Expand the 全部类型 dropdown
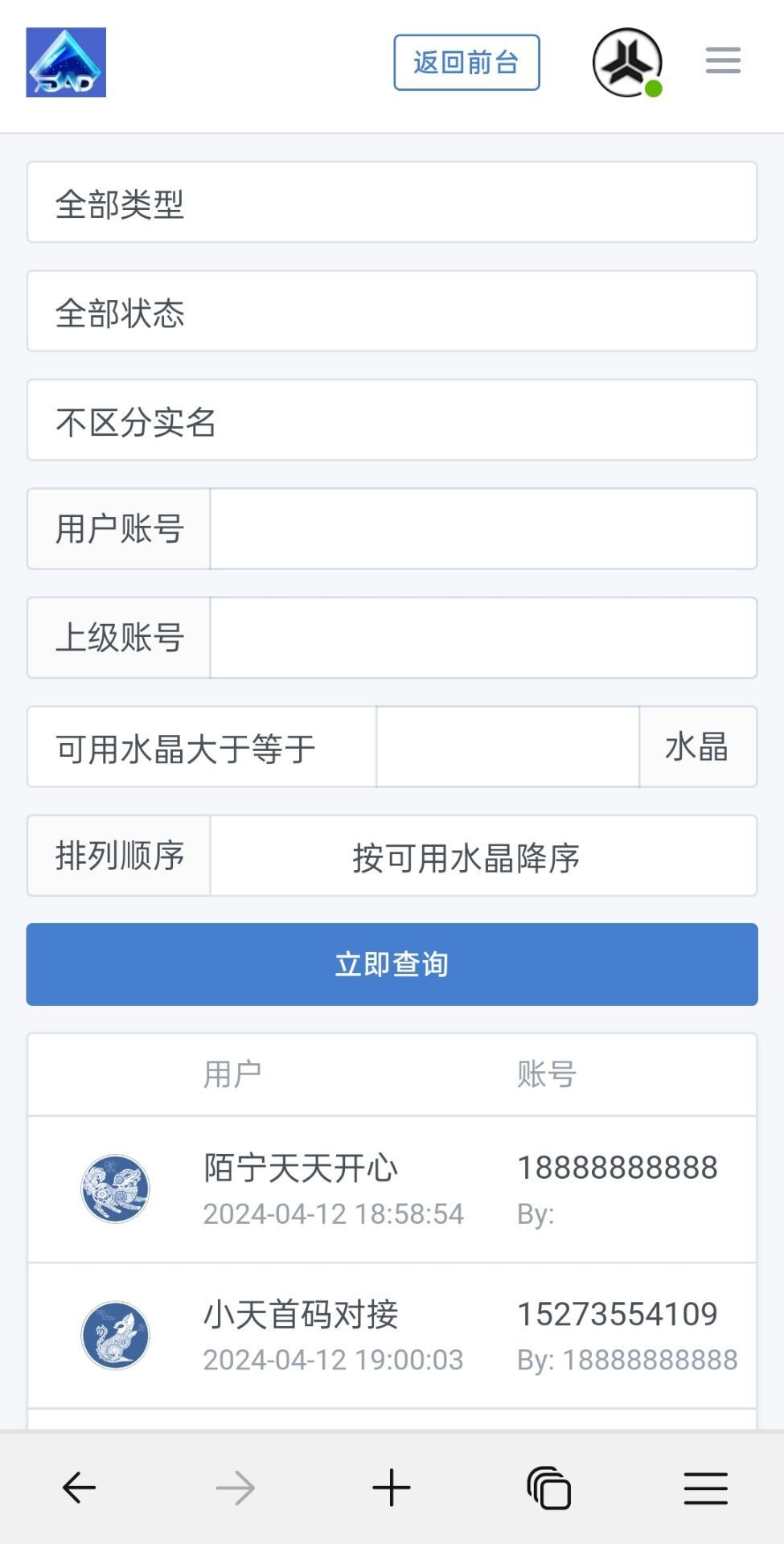 392,203
